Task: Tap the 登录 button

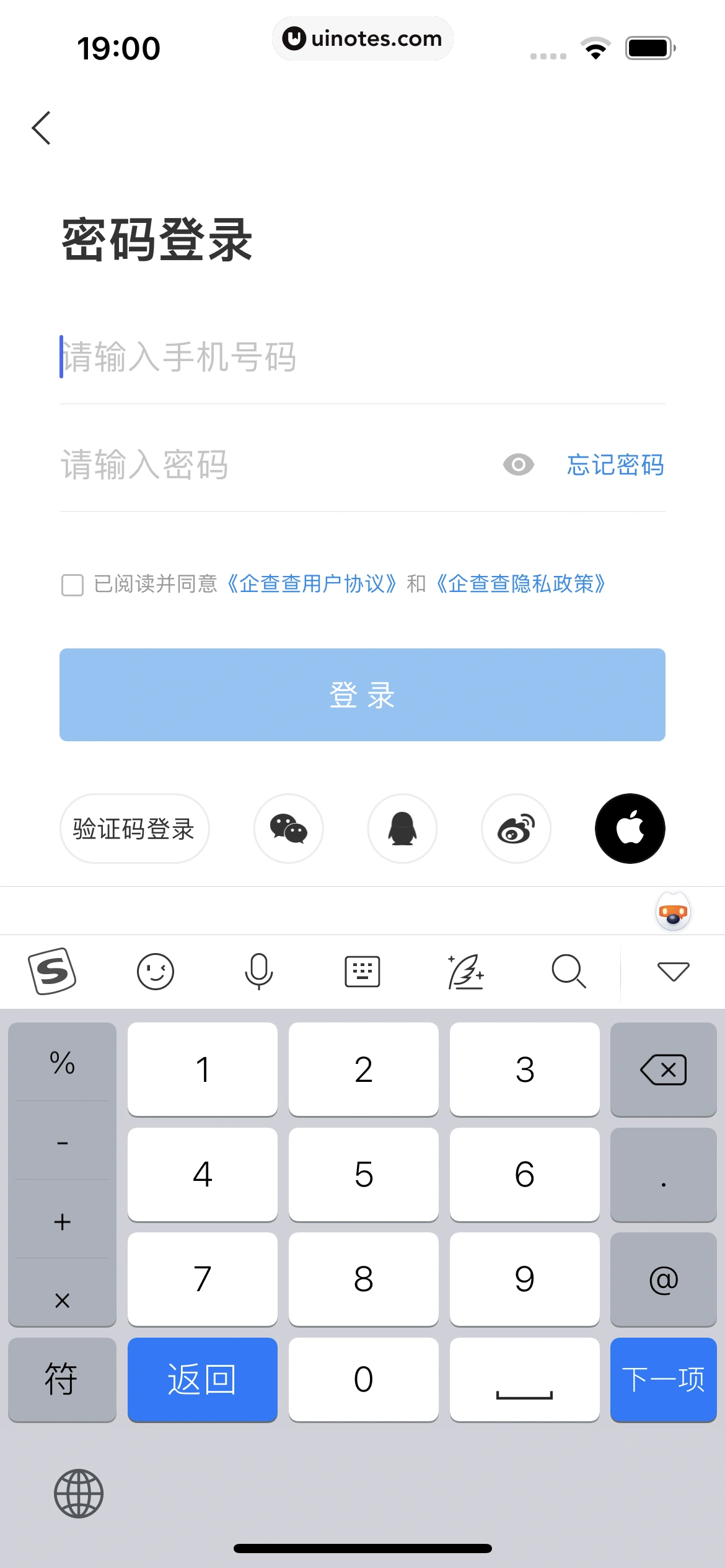Action: pyautogui.click(x=362, y=695)
